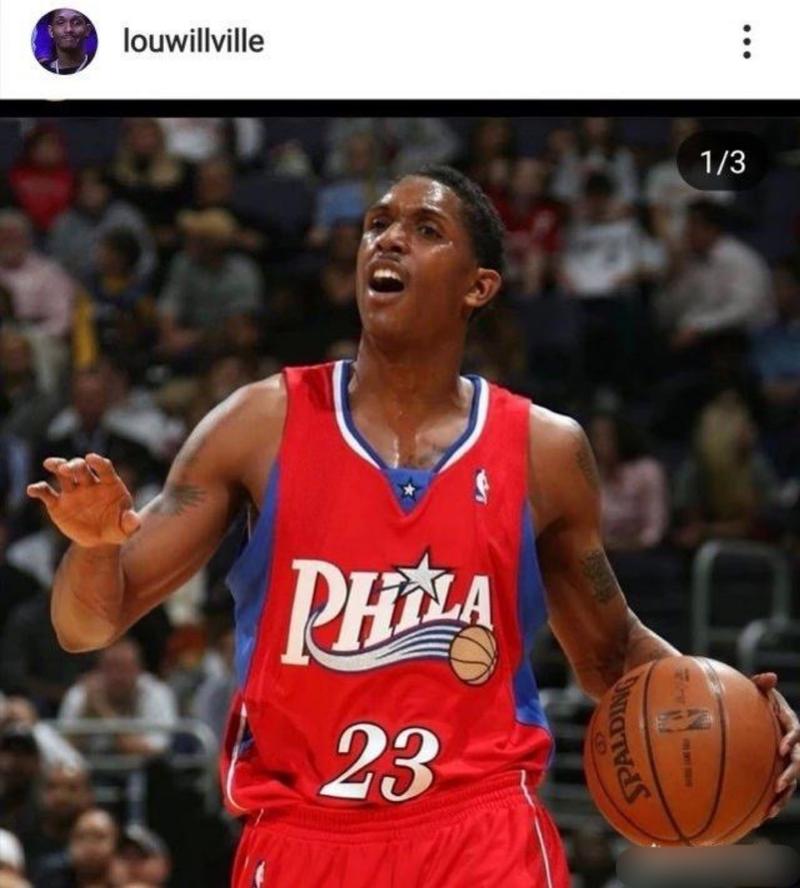Open louwillville's profile picture
The image size is (800, 888).
[x=65, y=41]
